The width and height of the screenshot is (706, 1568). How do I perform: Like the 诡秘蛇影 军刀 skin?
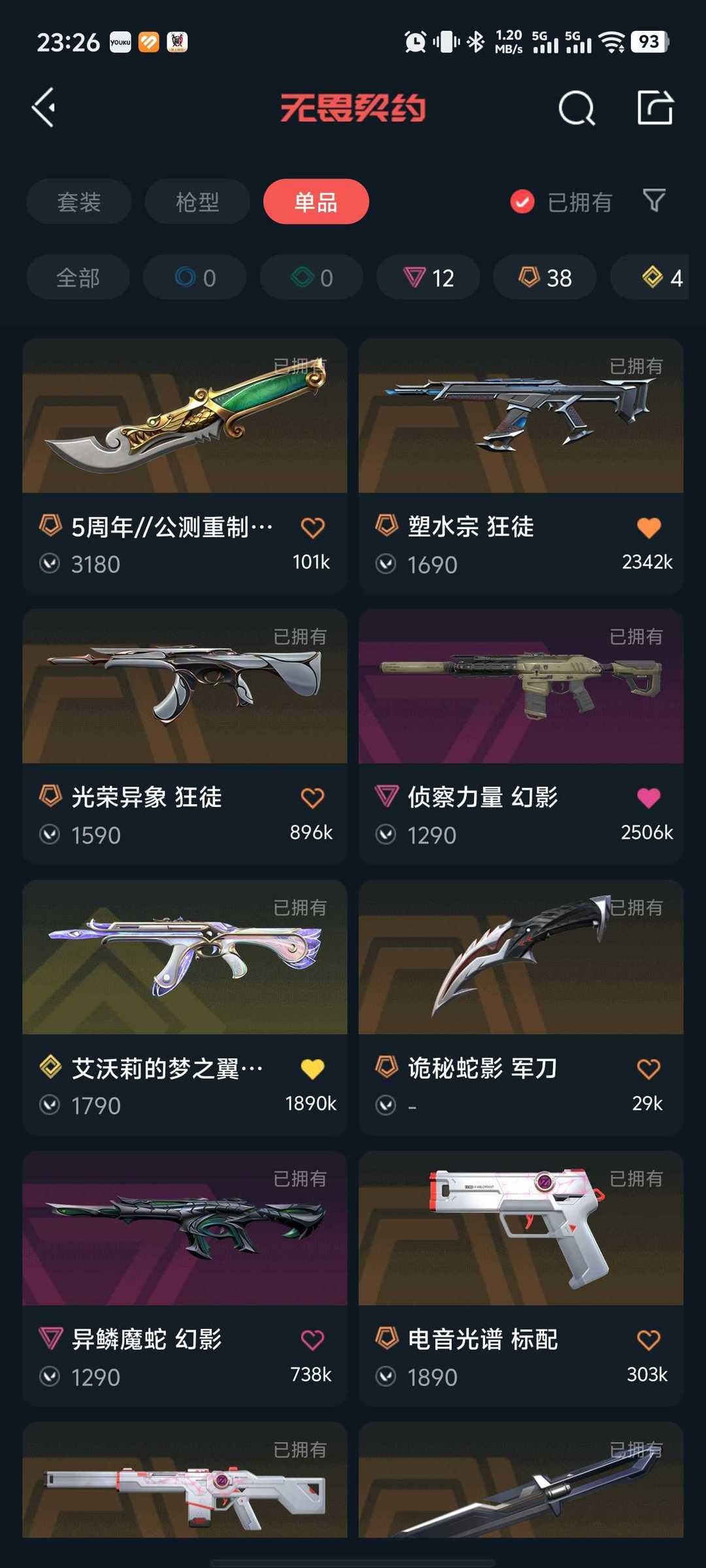(x=648, y=1069)
